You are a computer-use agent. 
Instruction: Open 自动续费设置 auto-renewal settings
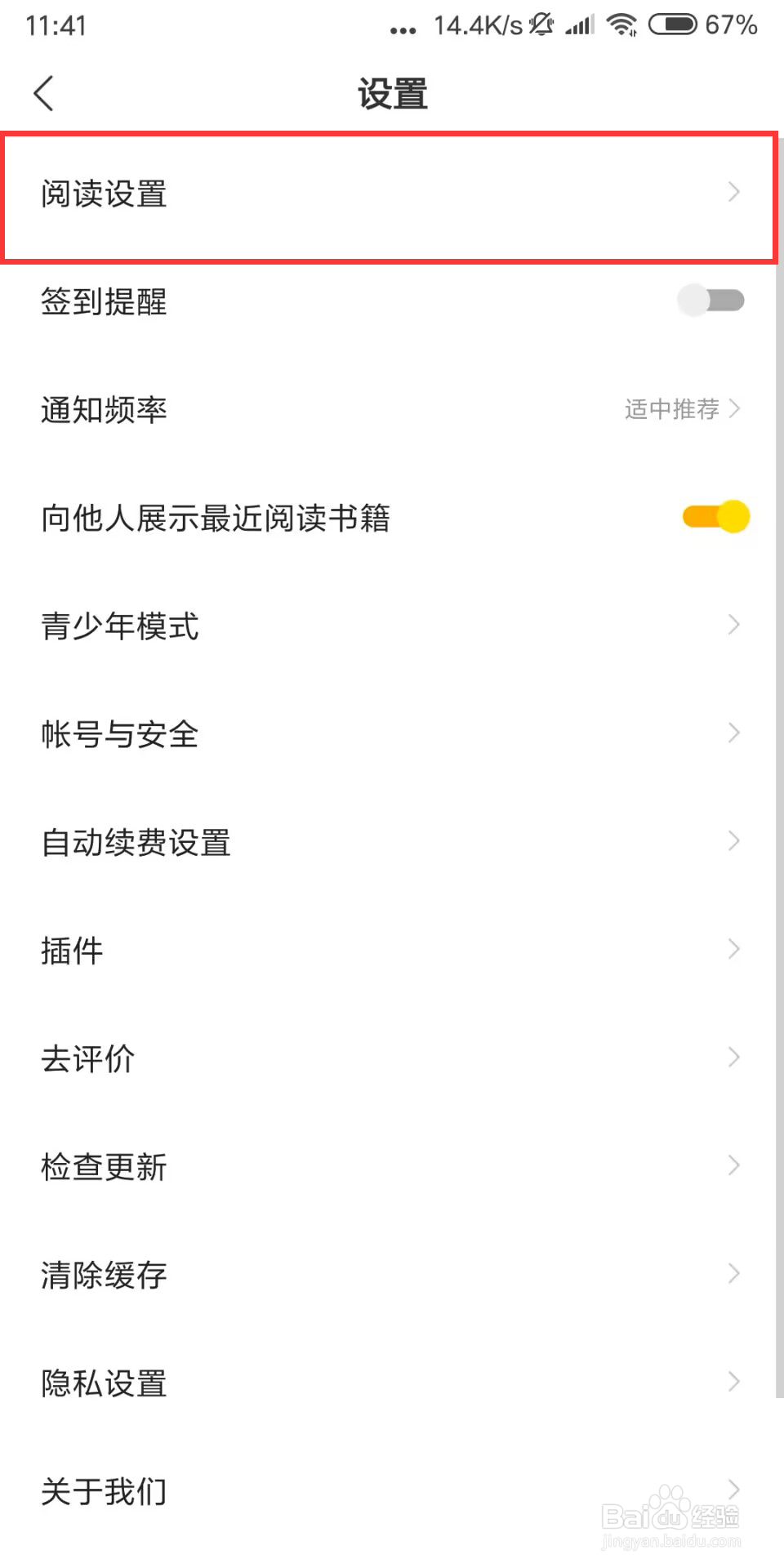pos(389,842)
